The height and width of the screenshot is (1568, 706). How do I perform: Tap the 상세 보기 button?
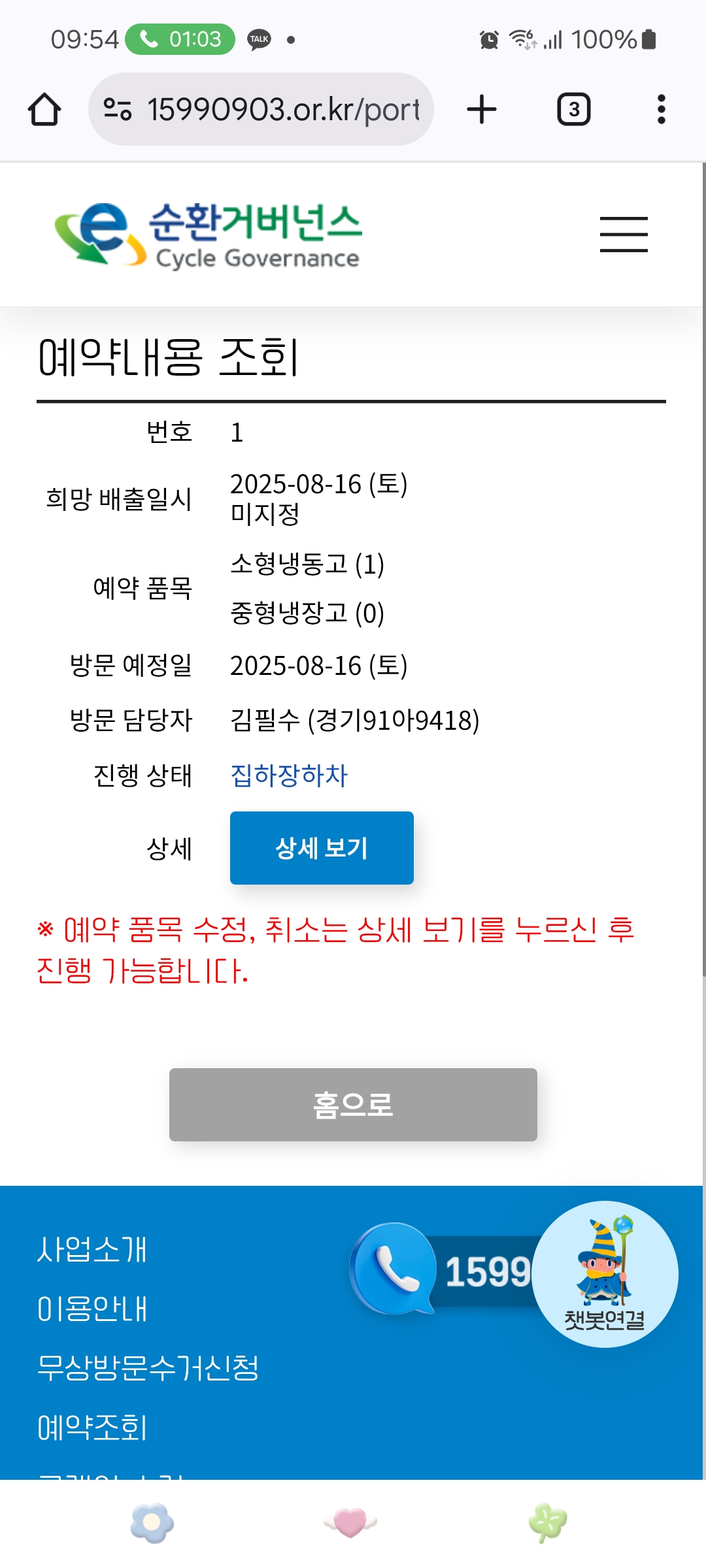click(322, 848)
